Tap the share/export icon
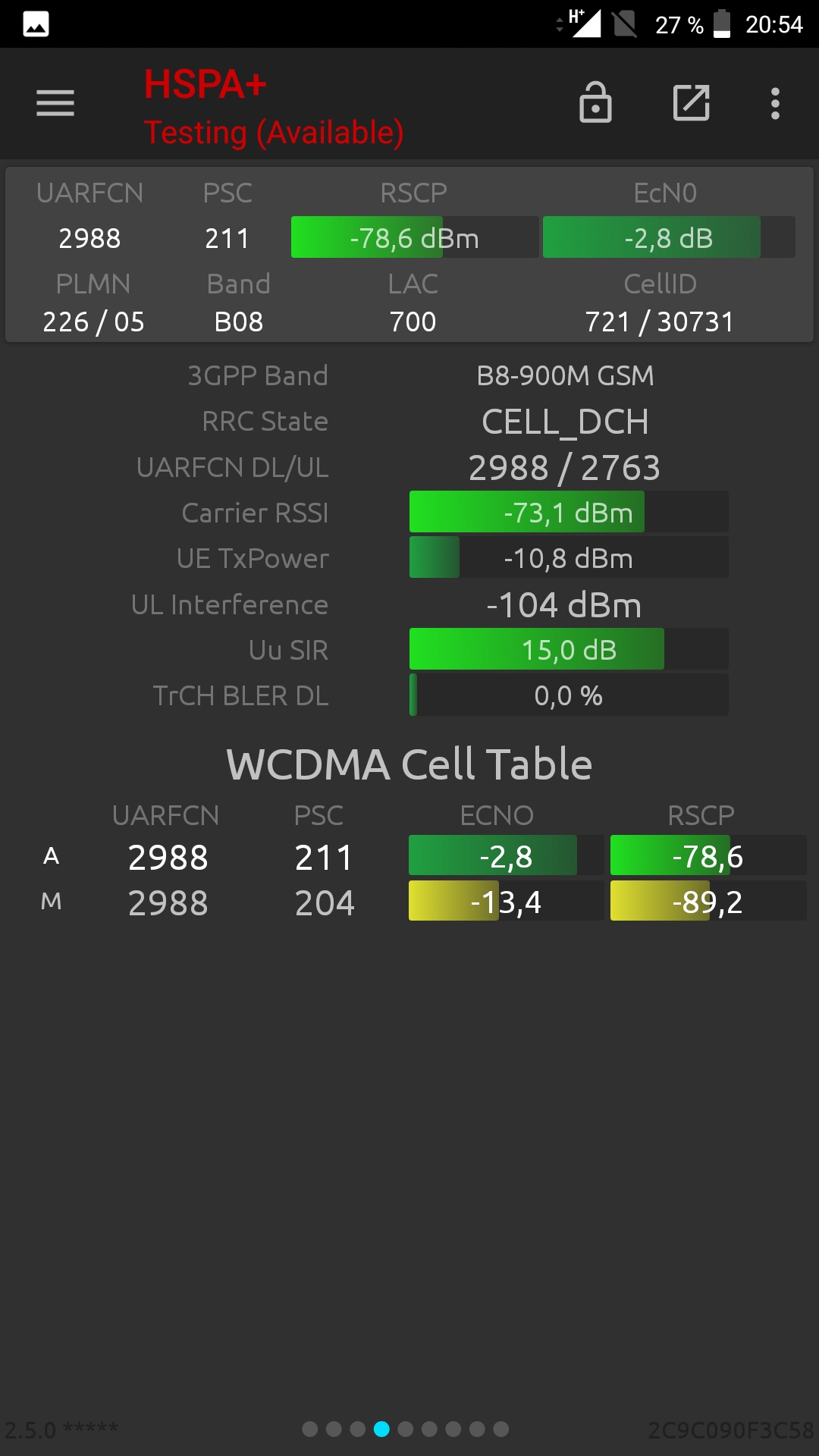 point(692,103)
